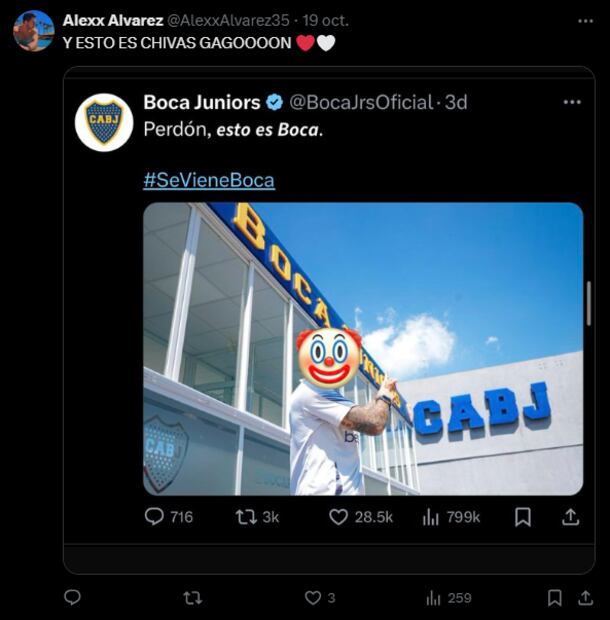View analytics showing 259 views
The image size is (610, 620).
tap(434, 597)
